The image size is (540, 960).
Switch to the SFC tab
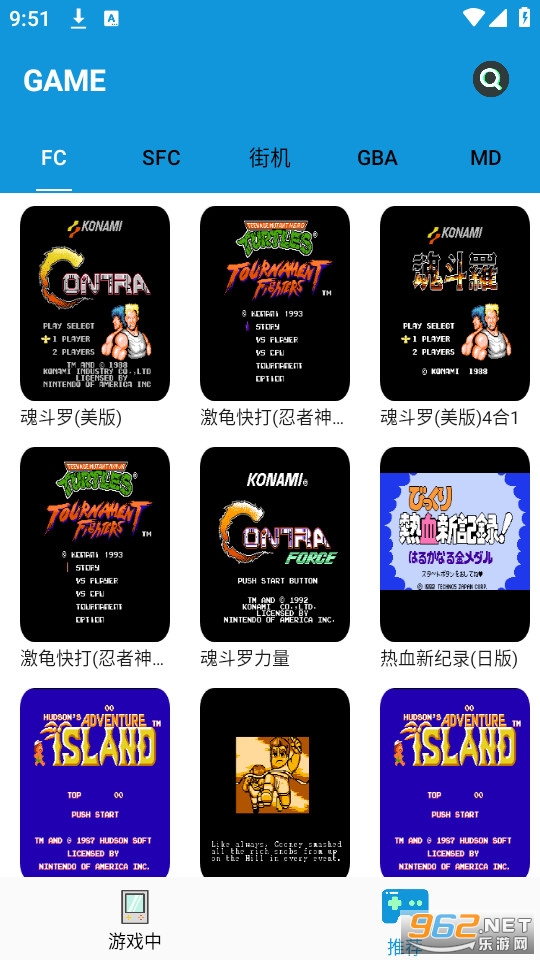coord(161,158)
